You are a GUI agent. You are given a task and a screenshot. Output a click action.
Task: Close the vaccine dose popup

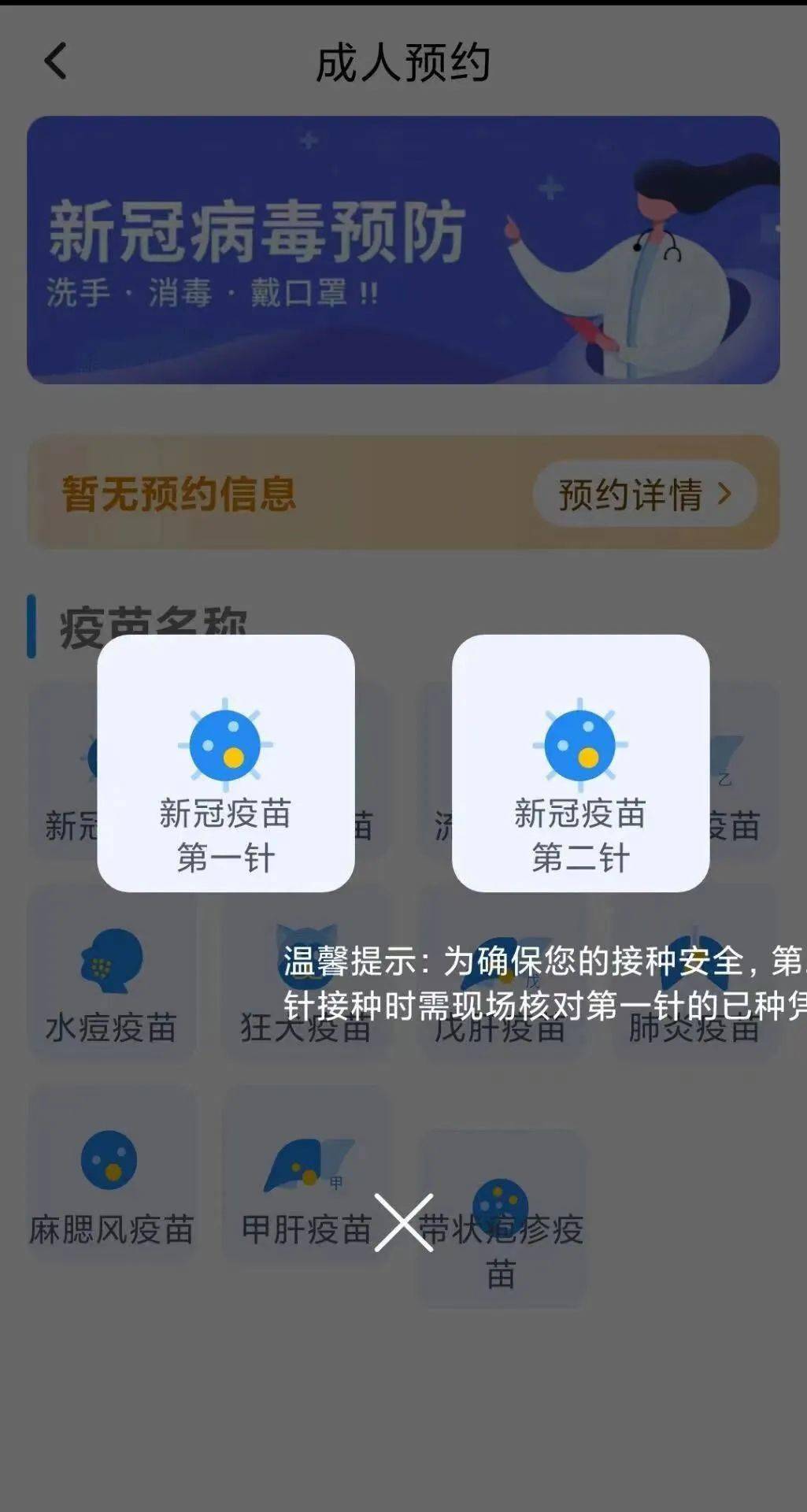tap(404, 1222)
